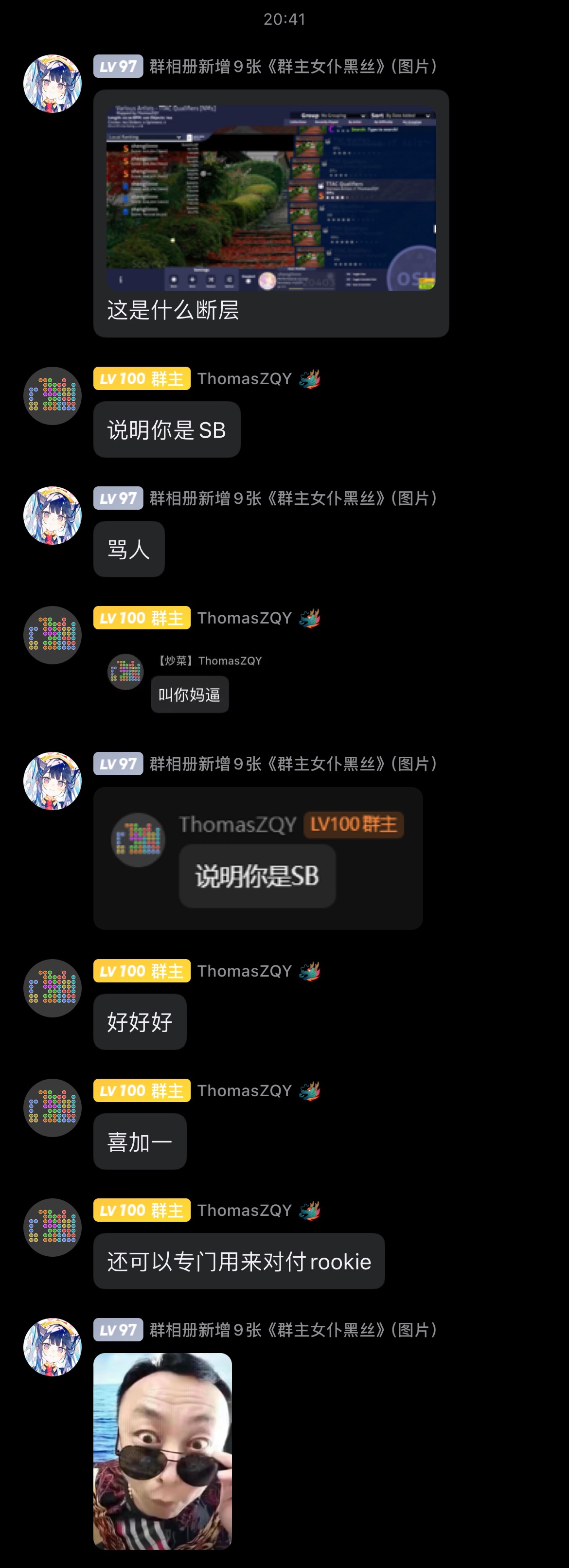The width and height of the screenshot is (569, 1568).
Task: Tap ThomasZQY's avatar next to 喜加一
Action: (53, 1107)
